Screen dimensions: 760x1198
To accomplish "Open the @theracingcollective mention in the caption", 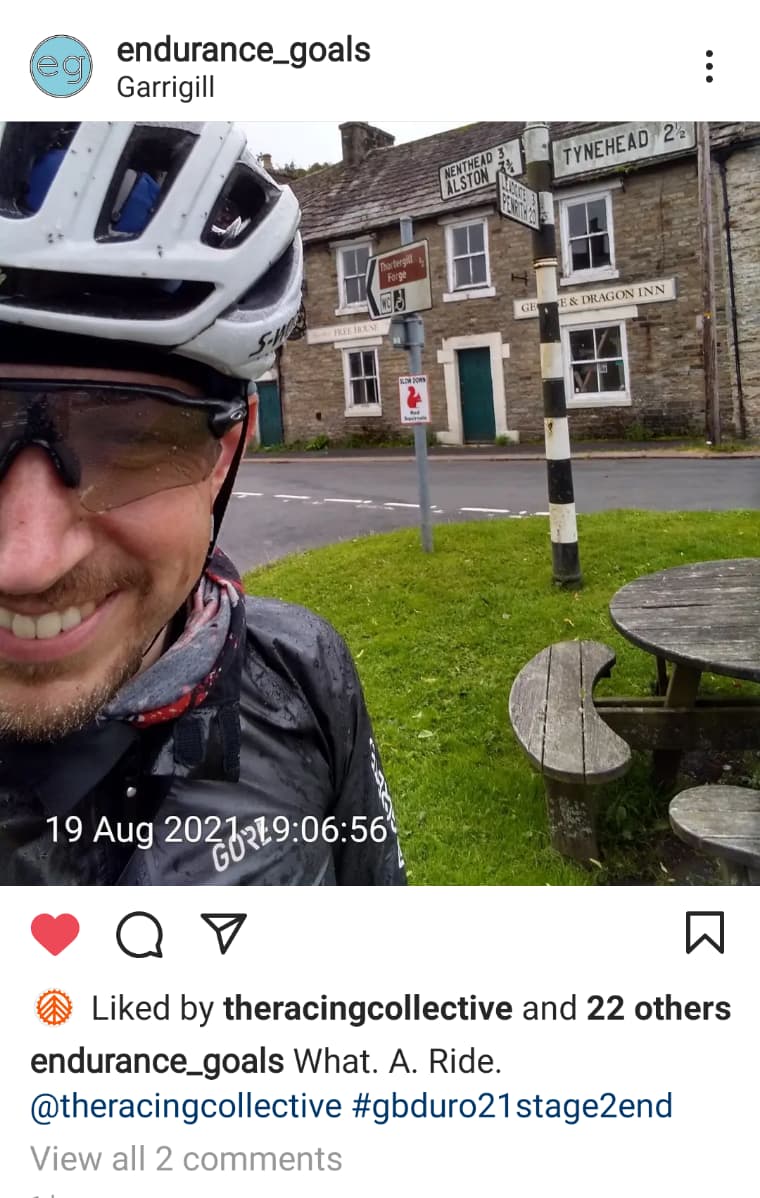I will (186, 1106).
